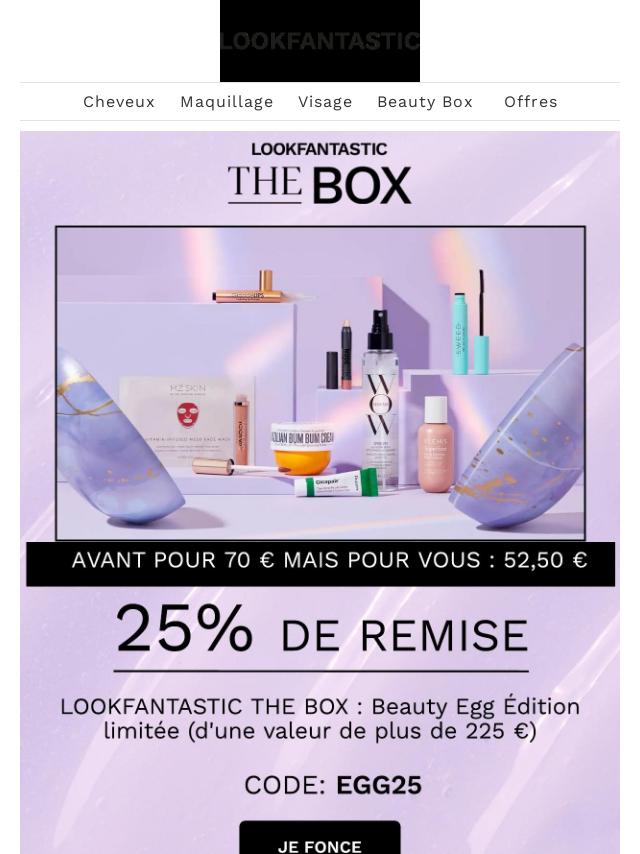640x854 pixels.
Task: View the Offres page
Action: (531, 102)
